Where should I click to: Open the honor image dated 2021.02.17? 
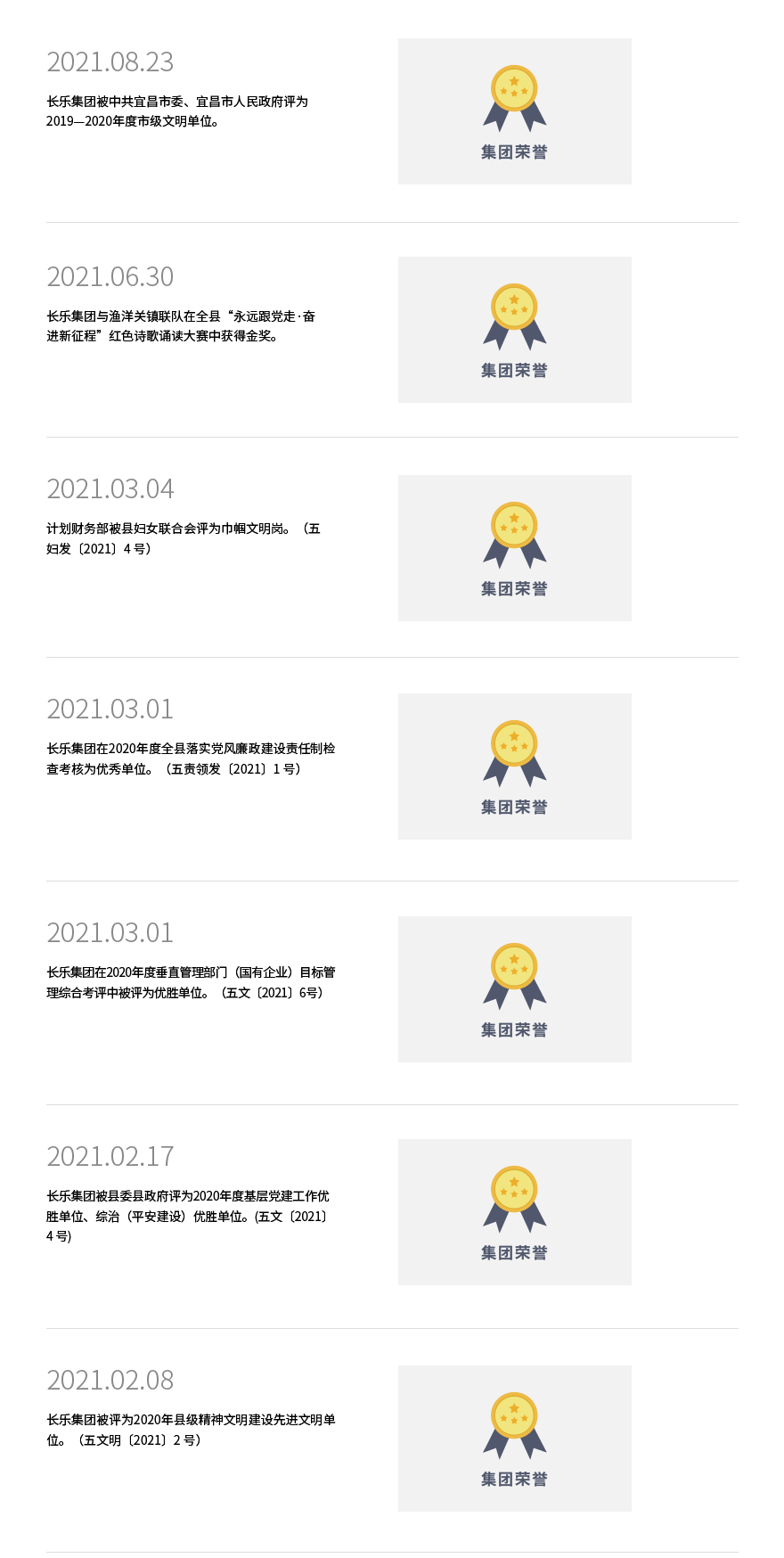514,1212
